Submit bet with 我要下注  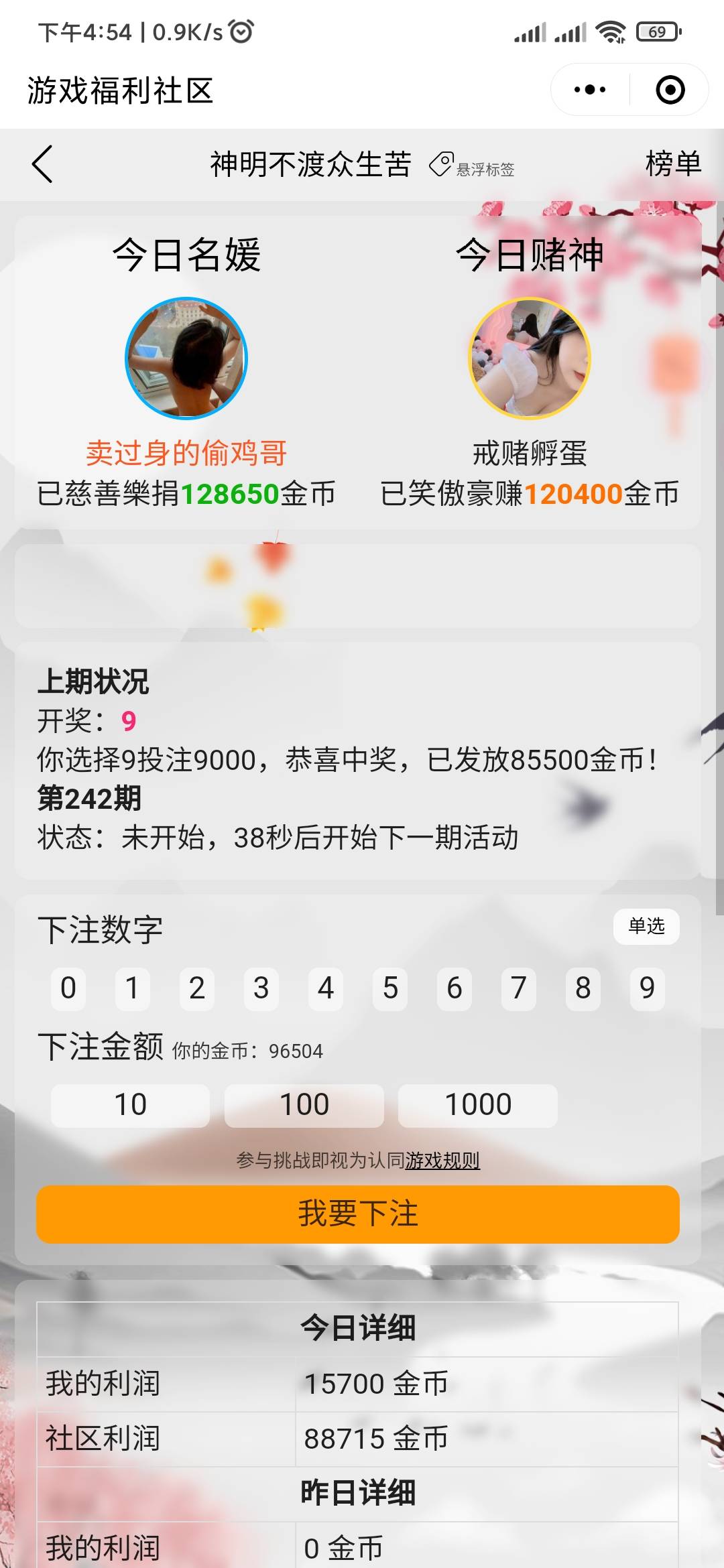click(x=358, y=1214)
